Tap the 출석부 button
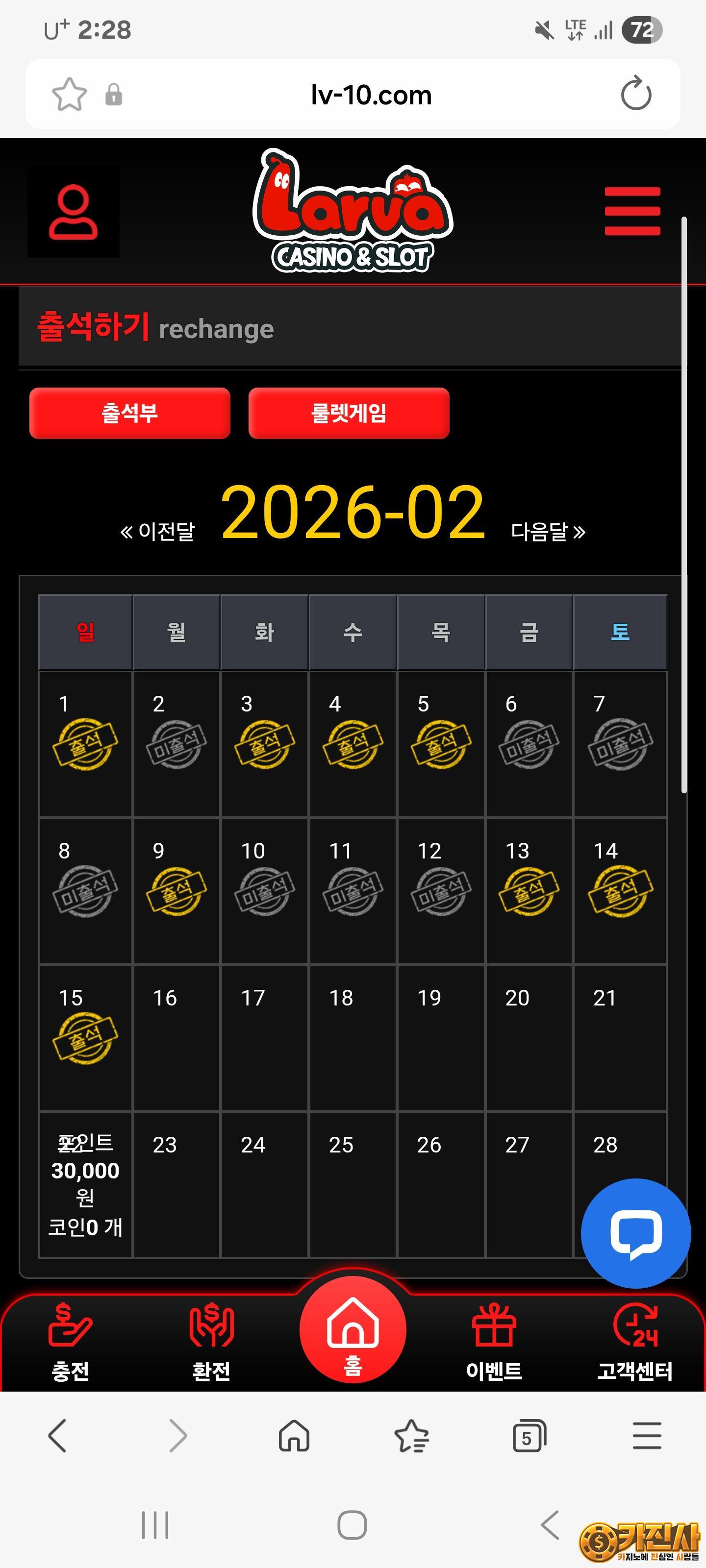706x1568 pixels. (130, 413)
